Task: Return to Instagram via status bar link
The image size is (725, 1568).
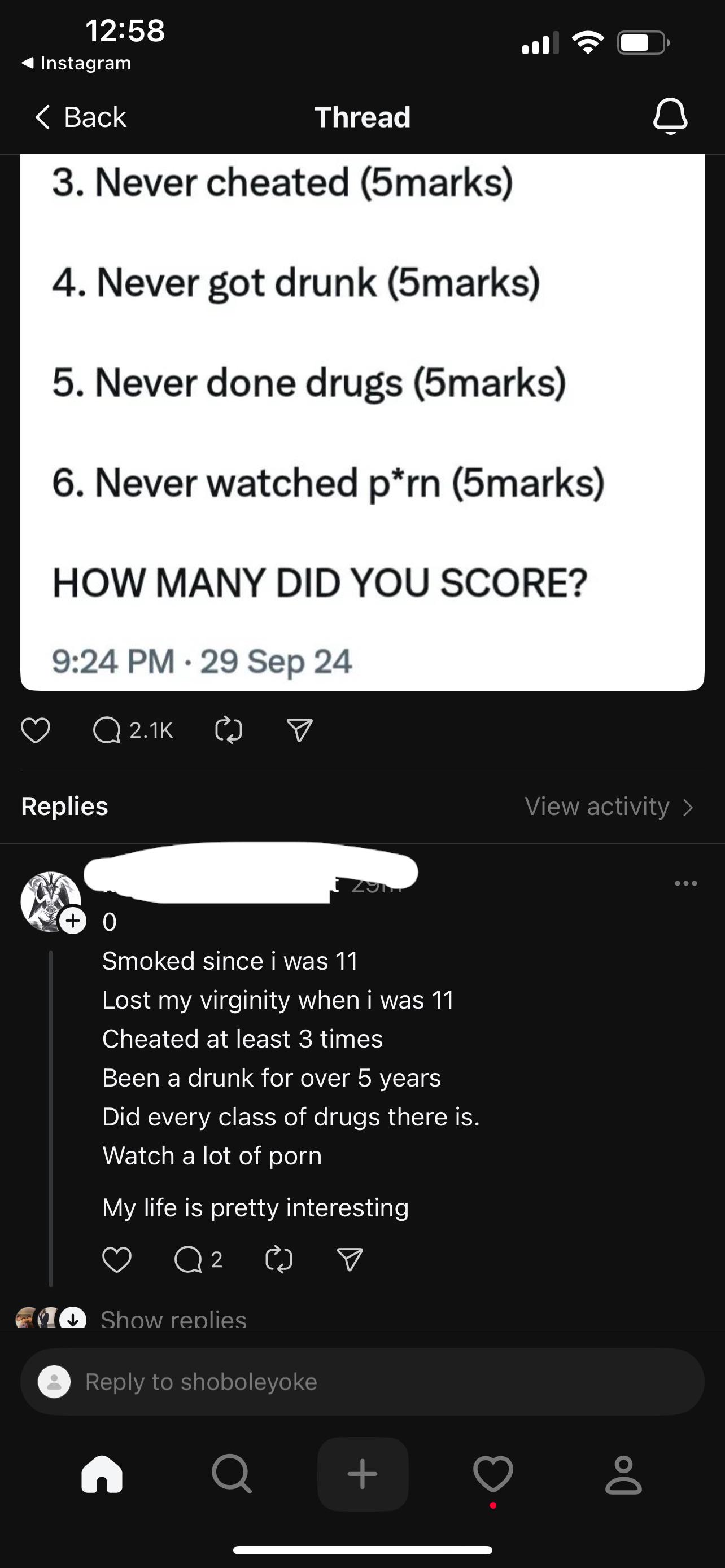Action: 77,63
